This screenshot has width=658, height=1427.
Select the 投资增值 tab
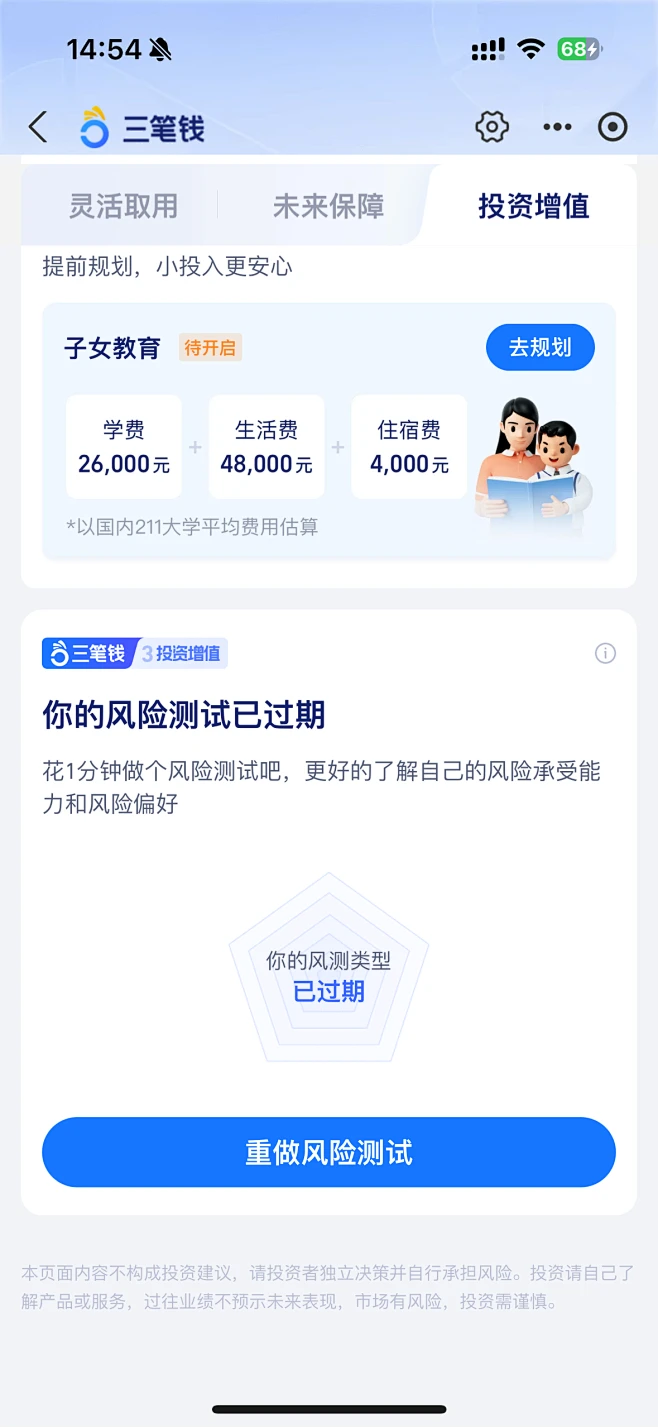point(533,206)
